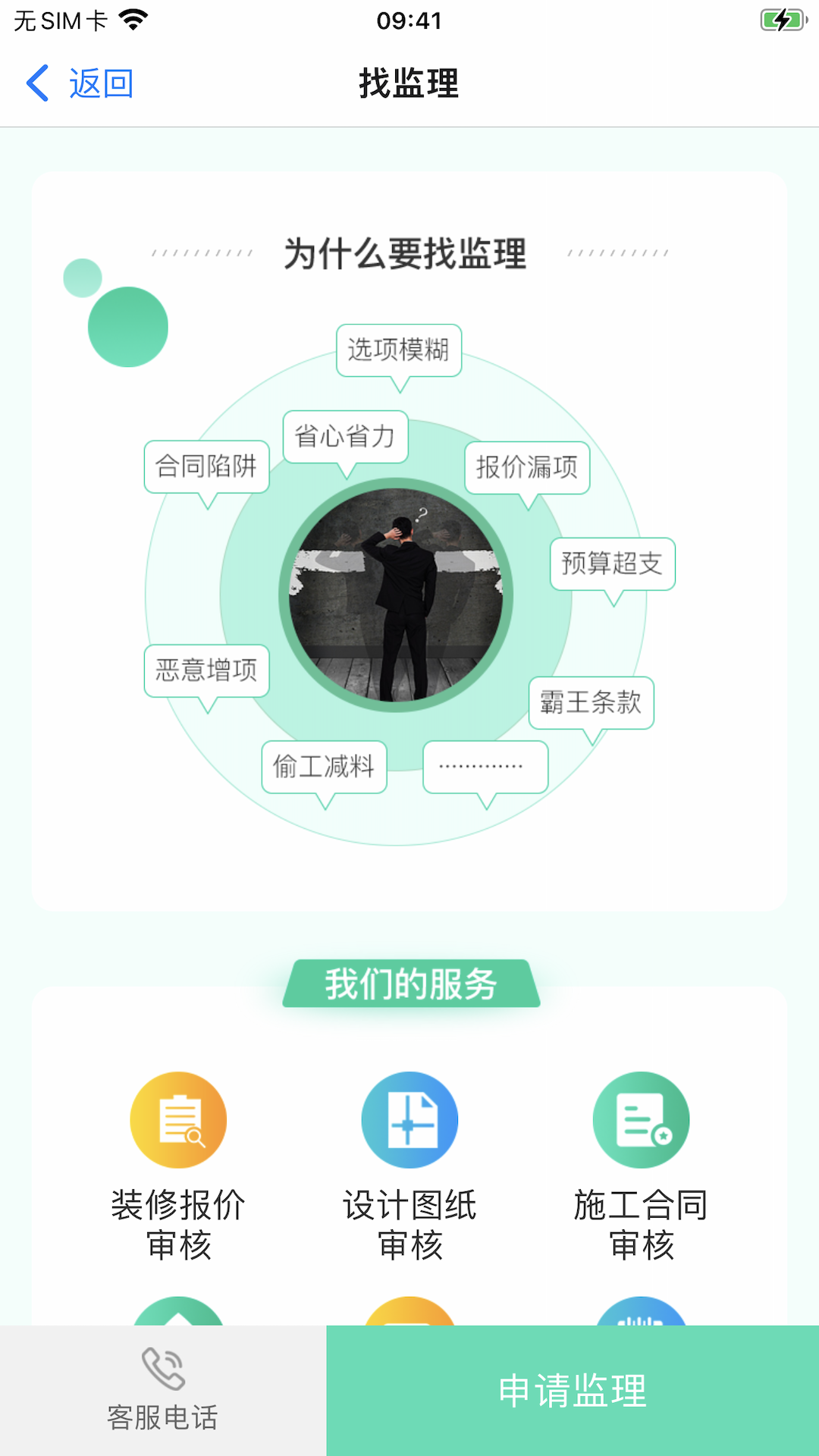Select the 省心省力 bubble
The height and width of the screenshot is (1456, 819).
346,436
